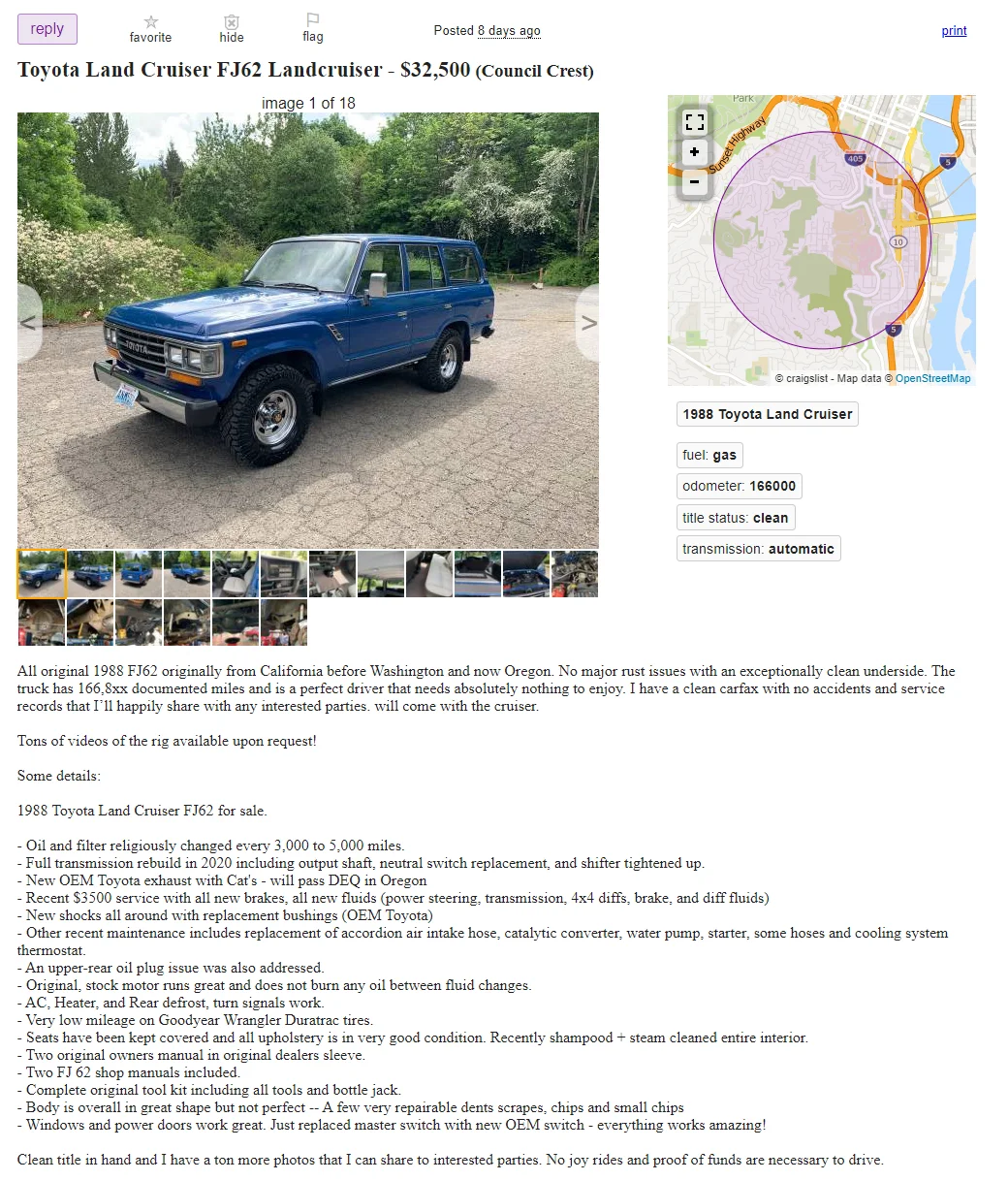Viewport: 1008px width, 1181px height.
Task: Open the main Land Cruiser photo
Action: pos(308,330)
